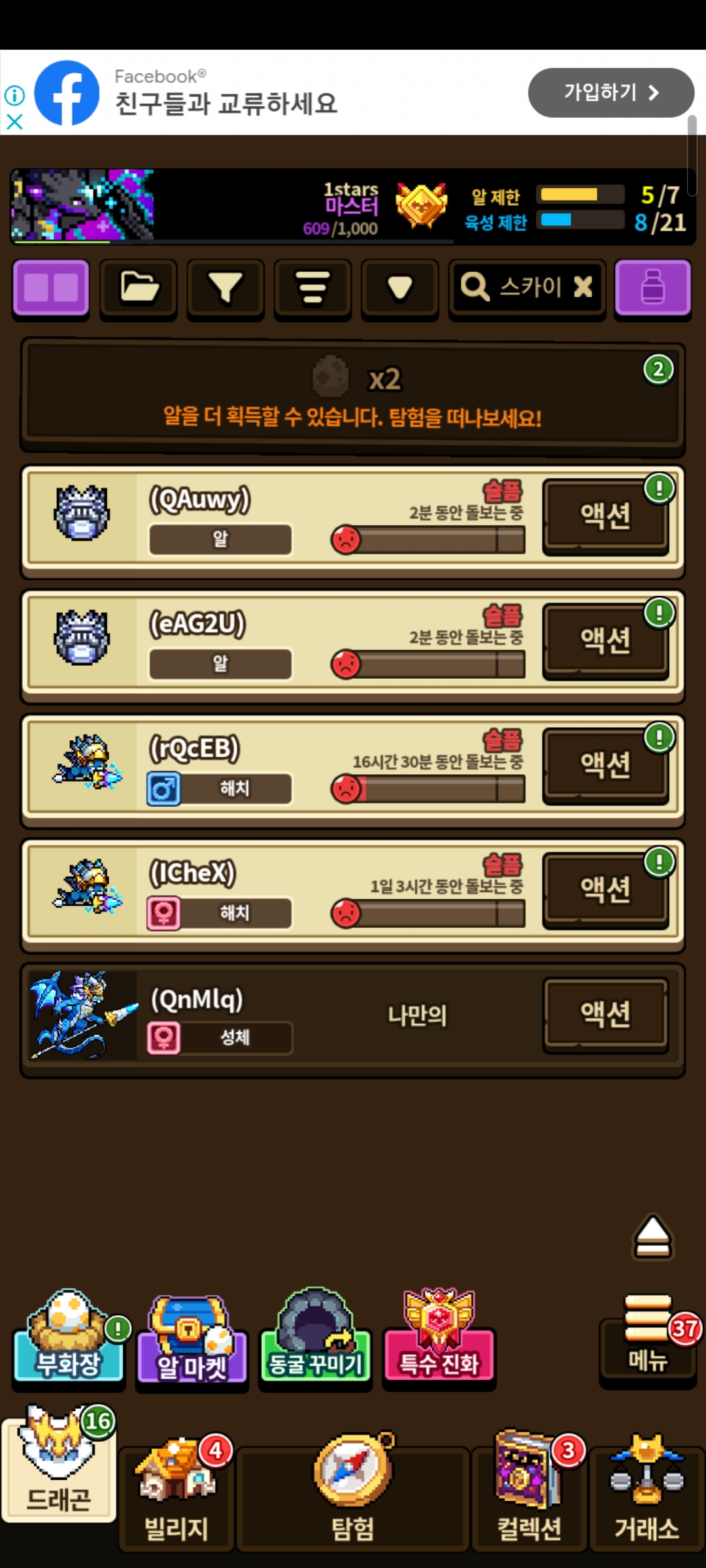Open the 메뉴 menu button
Screen dimensions: 706x1568
click(x=647, y=1339)
